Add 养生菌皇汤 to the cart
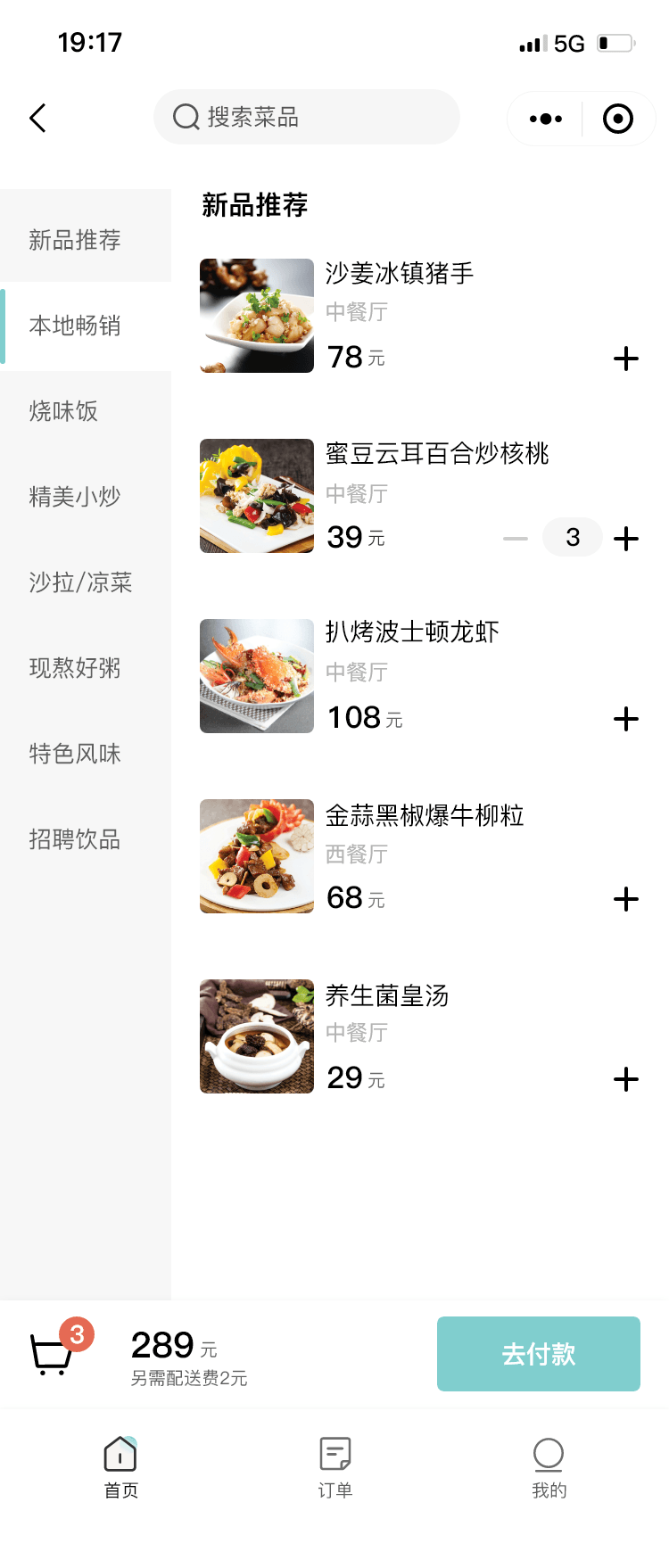This screenshot has width=669, height=1568. [626, 1079]
